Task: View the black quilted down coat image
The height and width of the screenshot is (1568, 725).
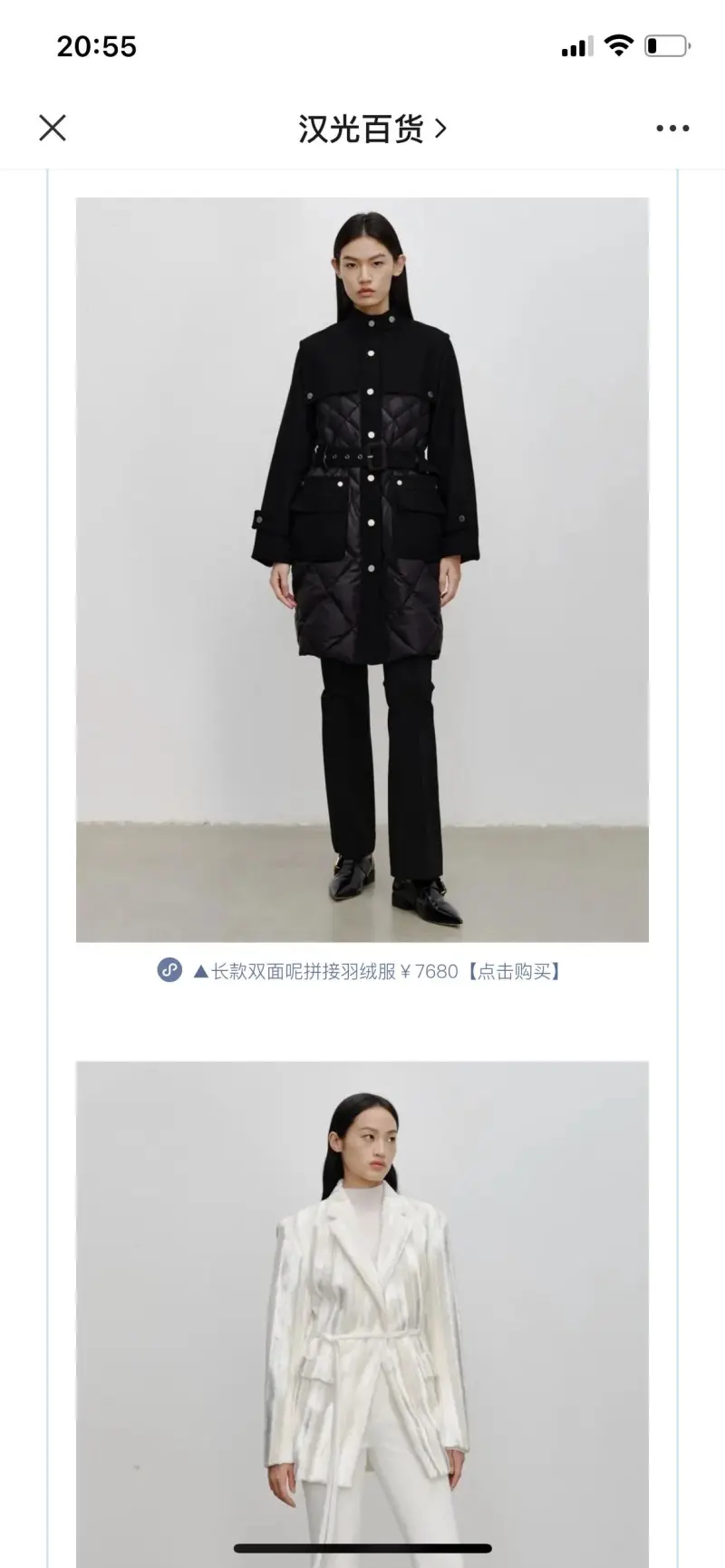Action: point(362,570)
